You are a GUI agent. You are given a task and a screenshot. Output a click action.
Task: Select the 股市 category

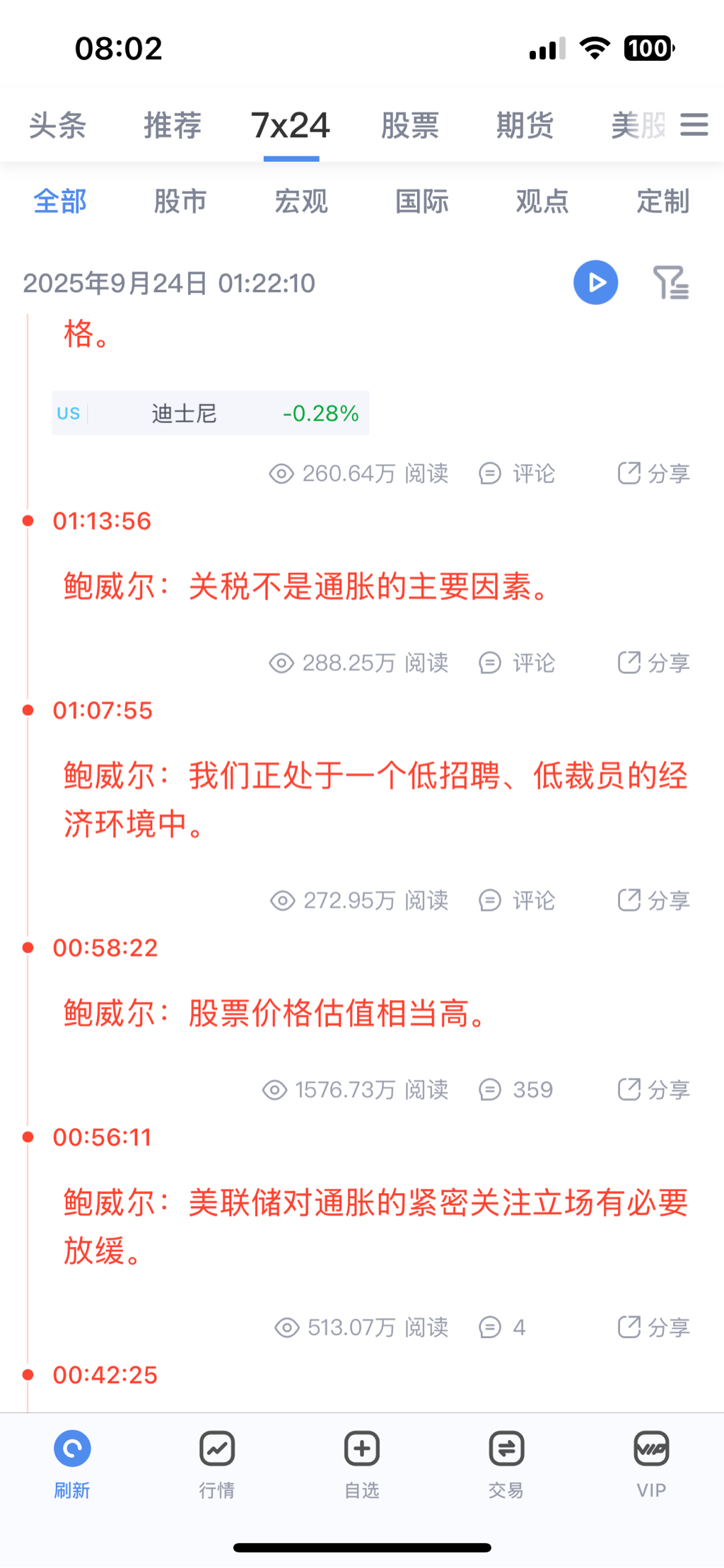coord(180,202)
